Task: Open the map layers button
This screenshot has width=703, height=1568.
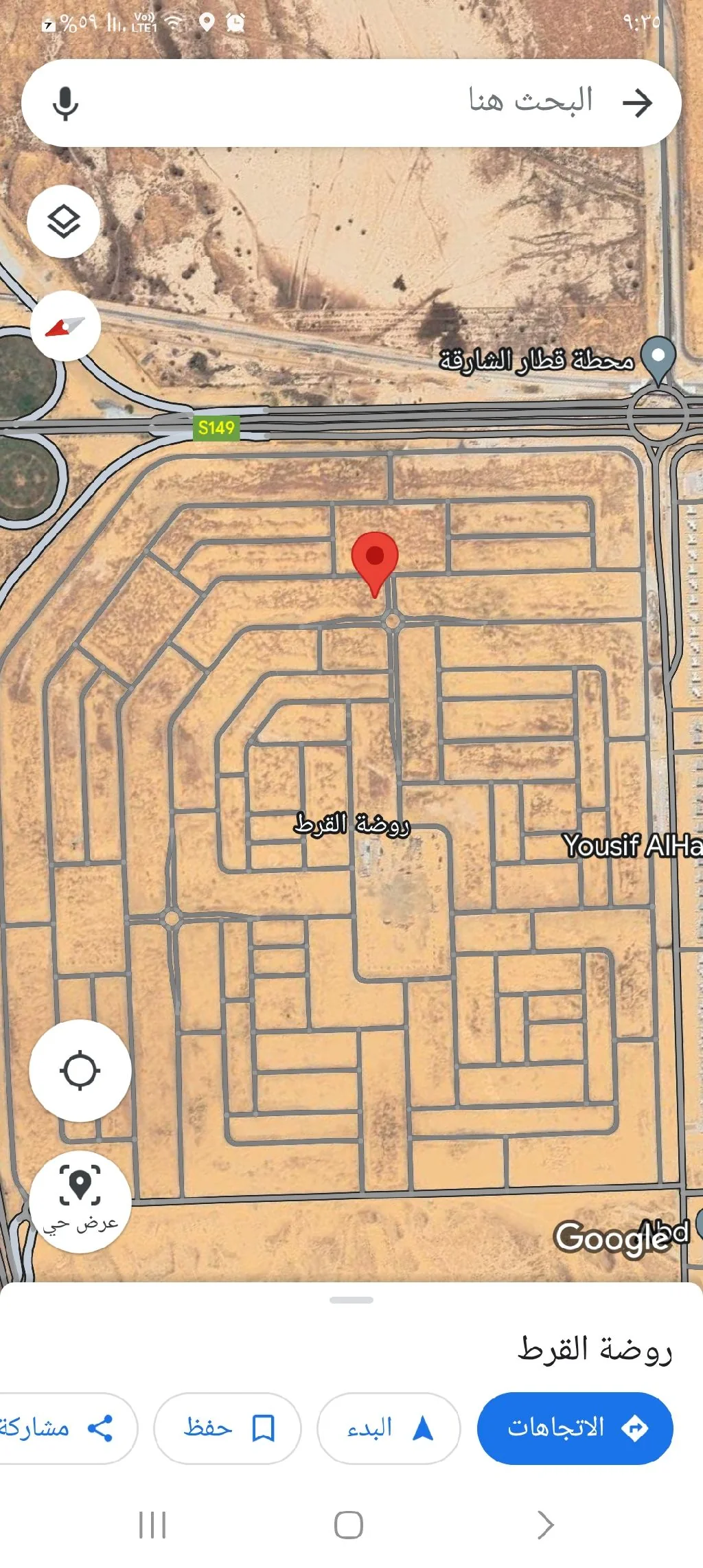Action: point(64,221)
